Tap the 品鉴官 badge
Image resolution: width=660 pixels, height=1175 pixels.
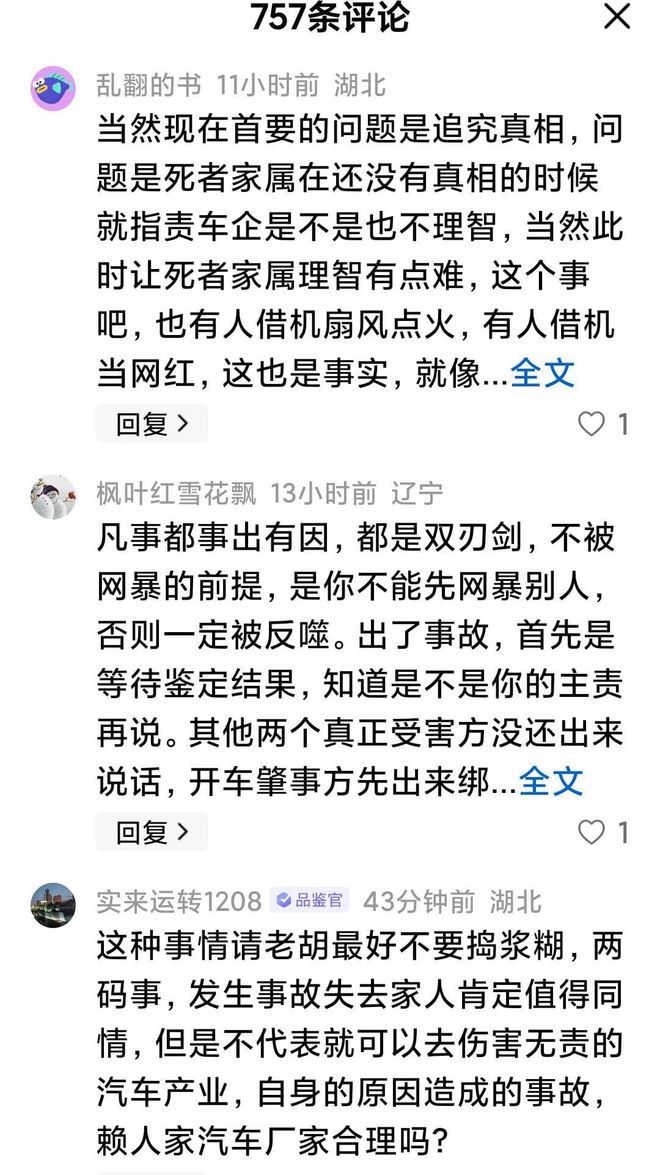(309, 901)
